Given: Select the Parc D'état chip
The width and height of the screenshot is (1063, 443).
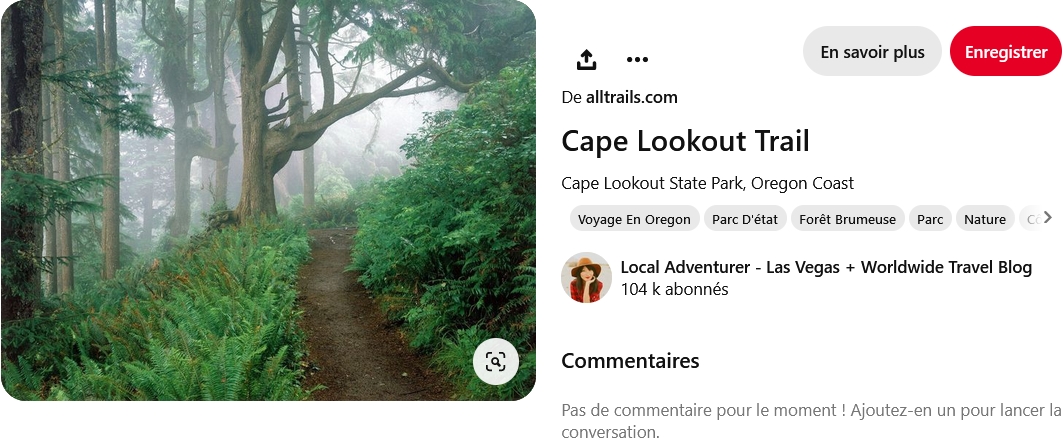Looking at the screenshot, I should tap(745, 219).
